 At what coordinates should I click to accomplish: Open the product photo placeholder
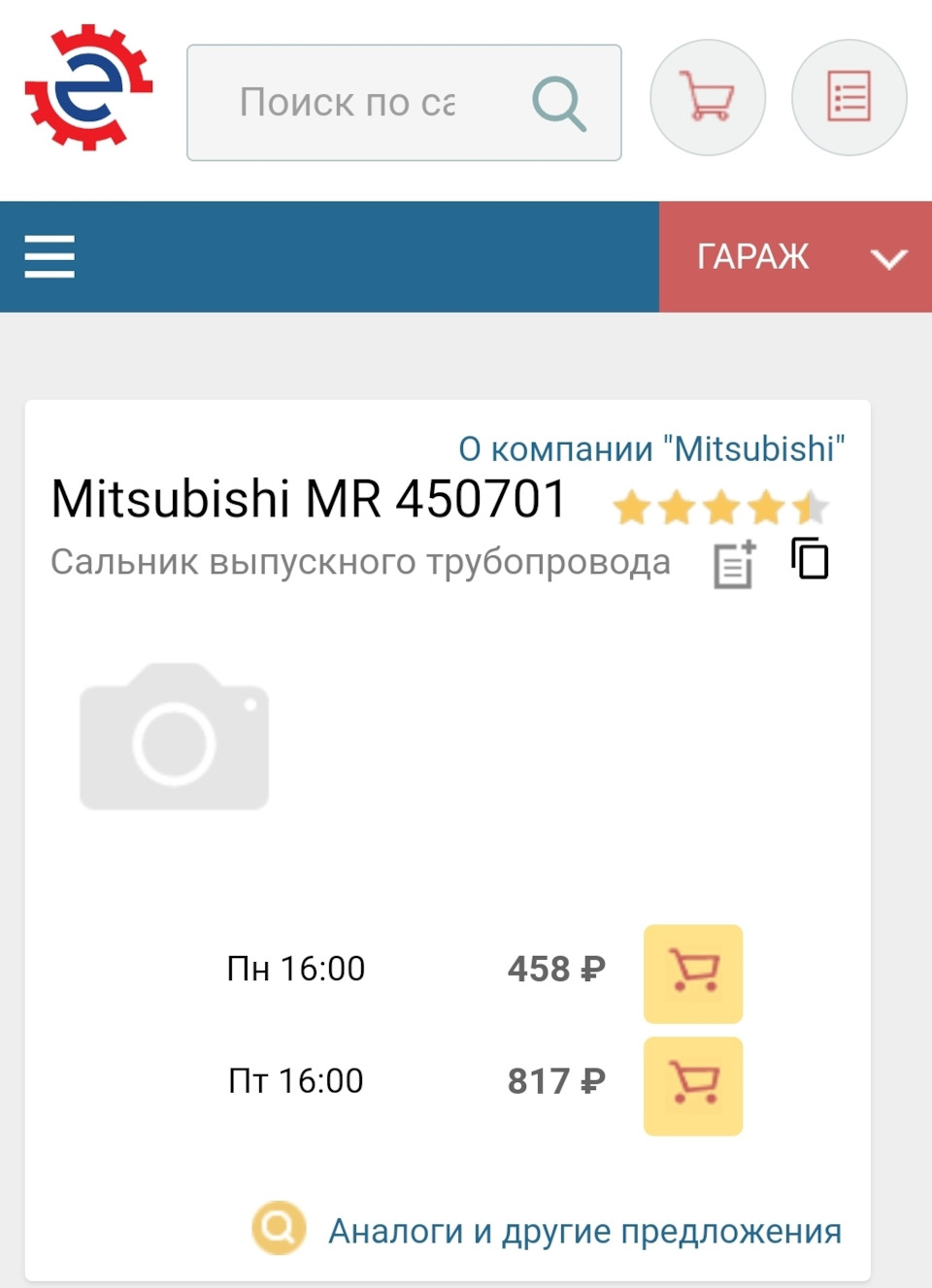point(175,738)
